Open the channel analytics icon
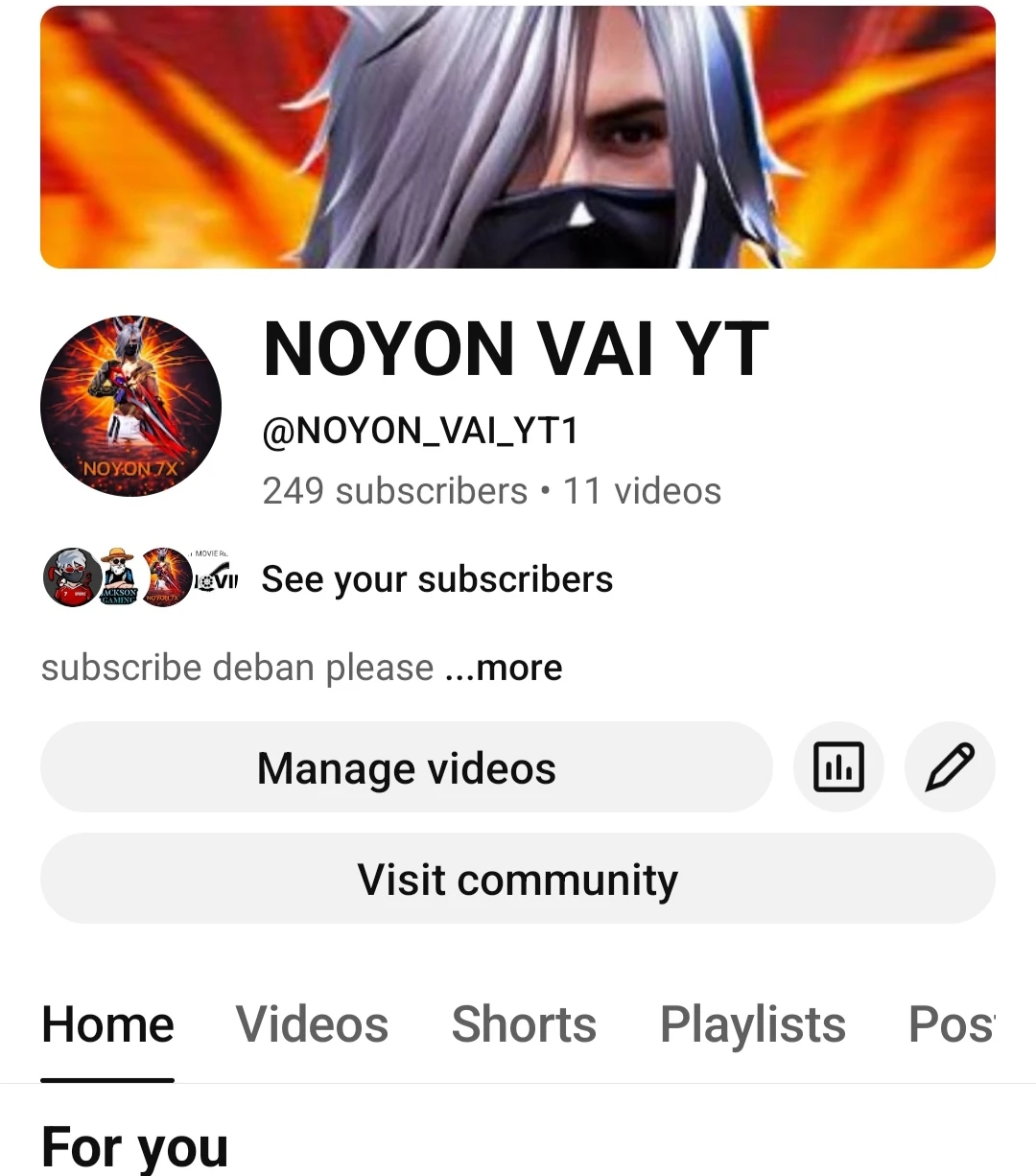 click(x=838, y=767)
